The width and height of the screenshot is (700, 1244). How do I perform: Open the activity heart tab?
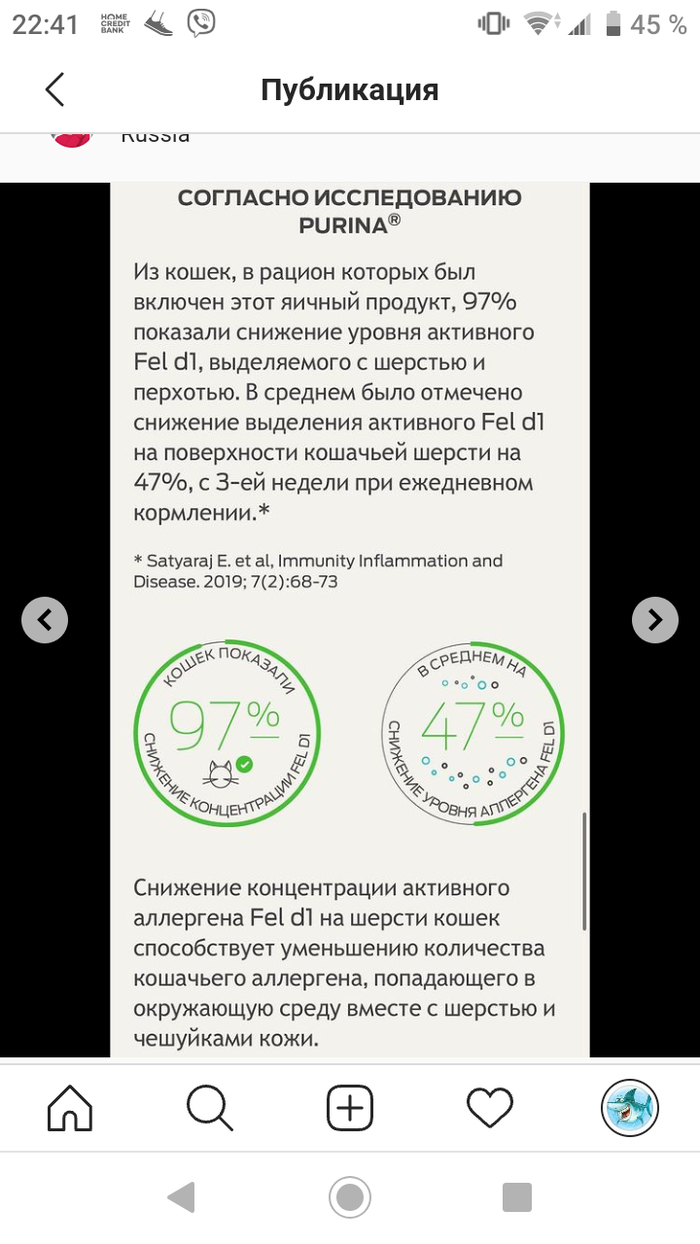pyautogui.click(x=490, y=1107)
